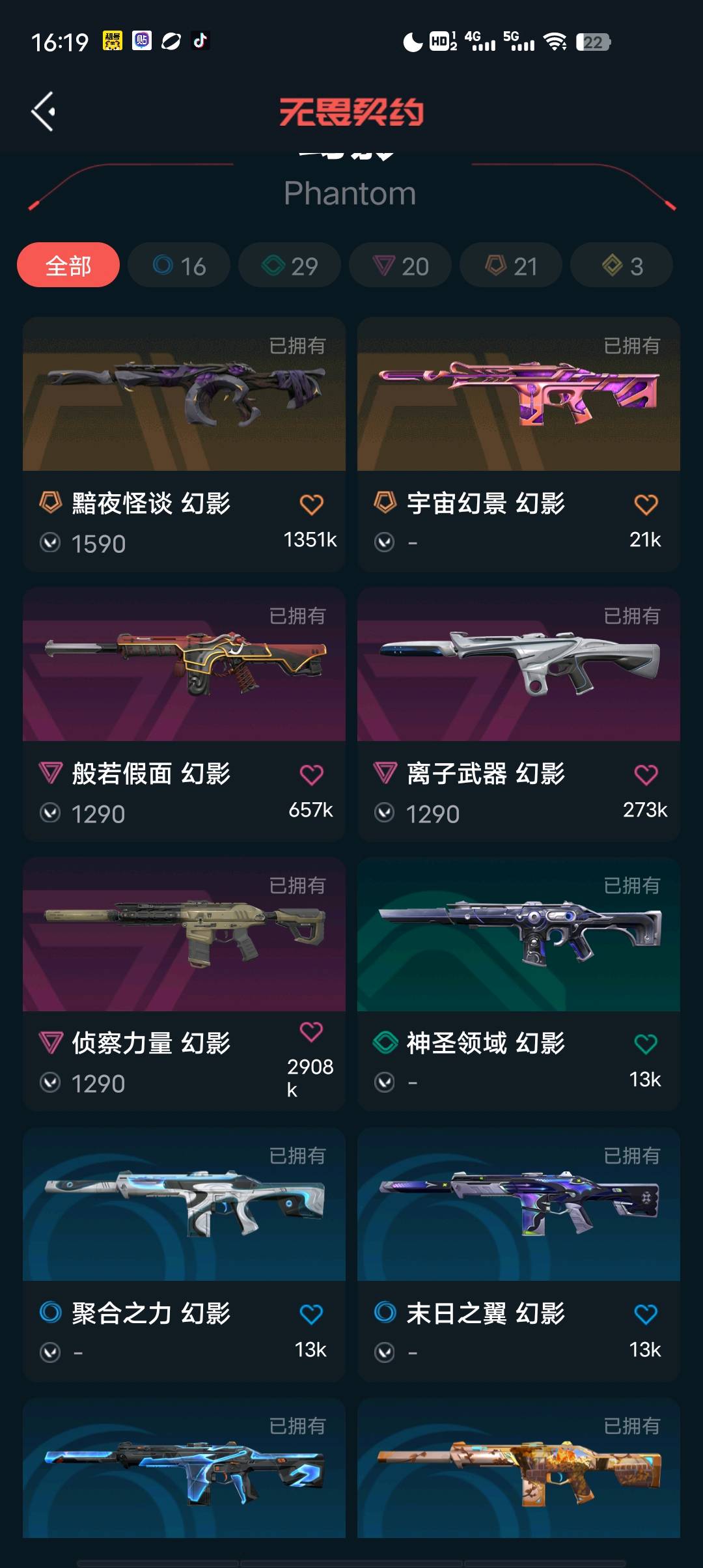Select the 全部 filter chip
This screenshot has width=703, height=1568.
tap(68, 265)
